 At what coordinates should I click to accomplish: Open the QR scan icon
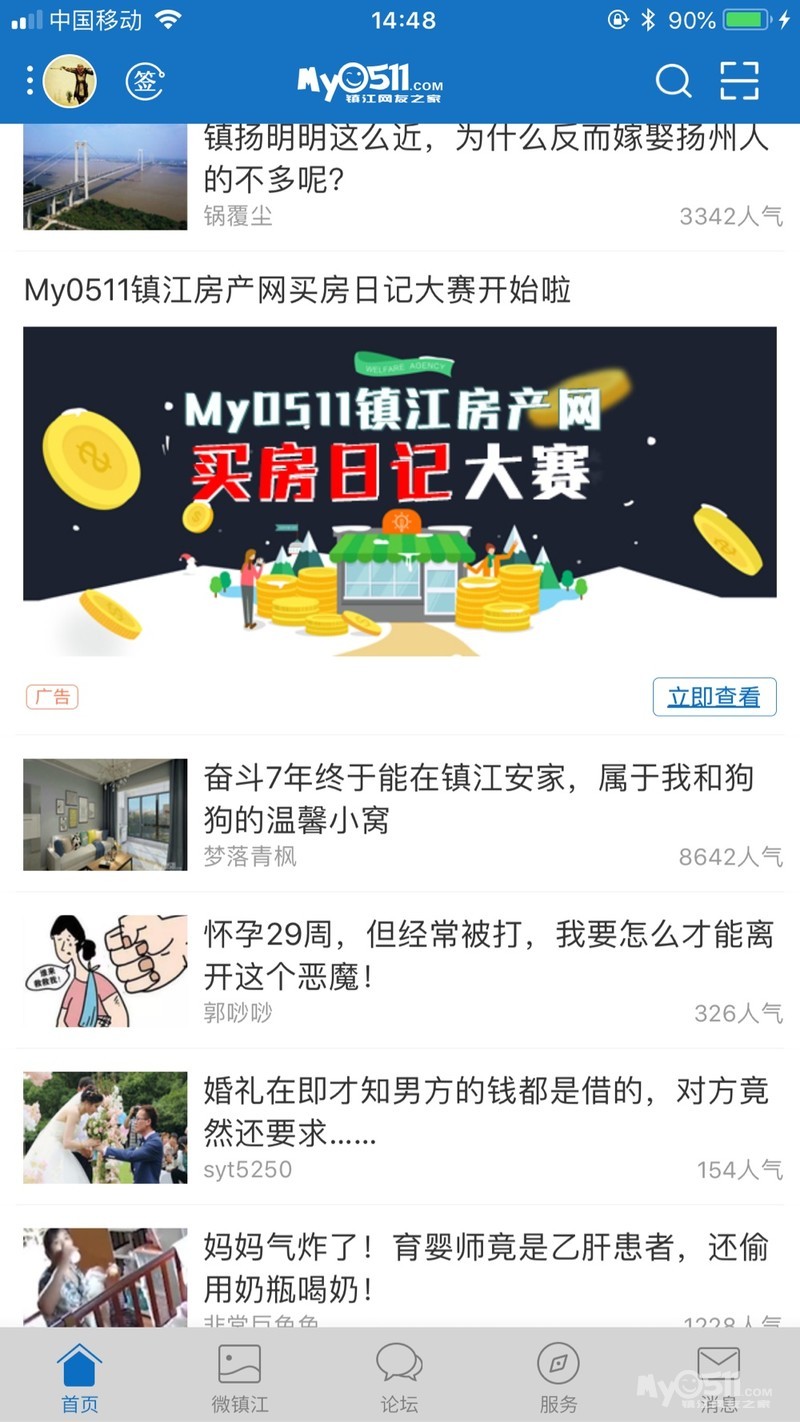click(739, 81)
